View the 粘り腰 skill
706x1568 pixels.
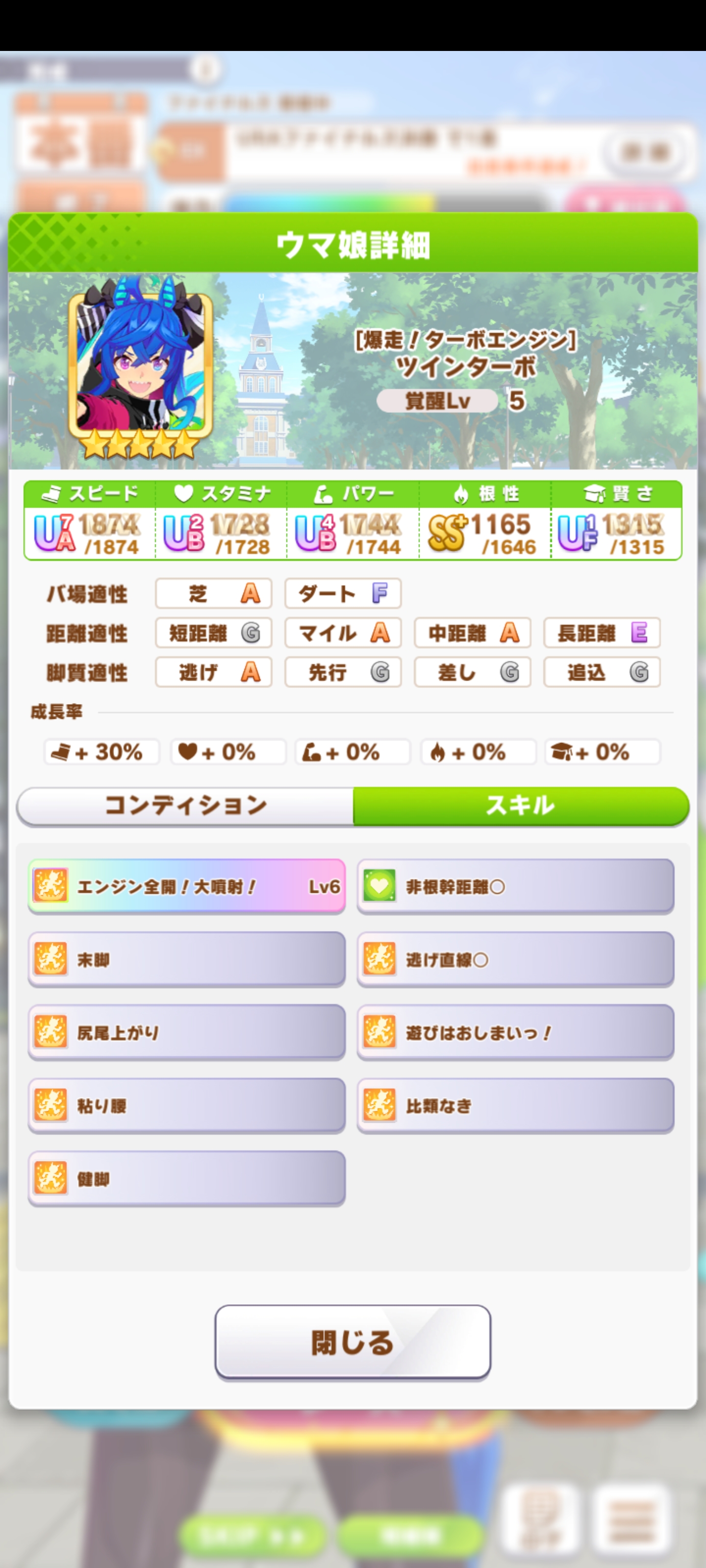186,1105
